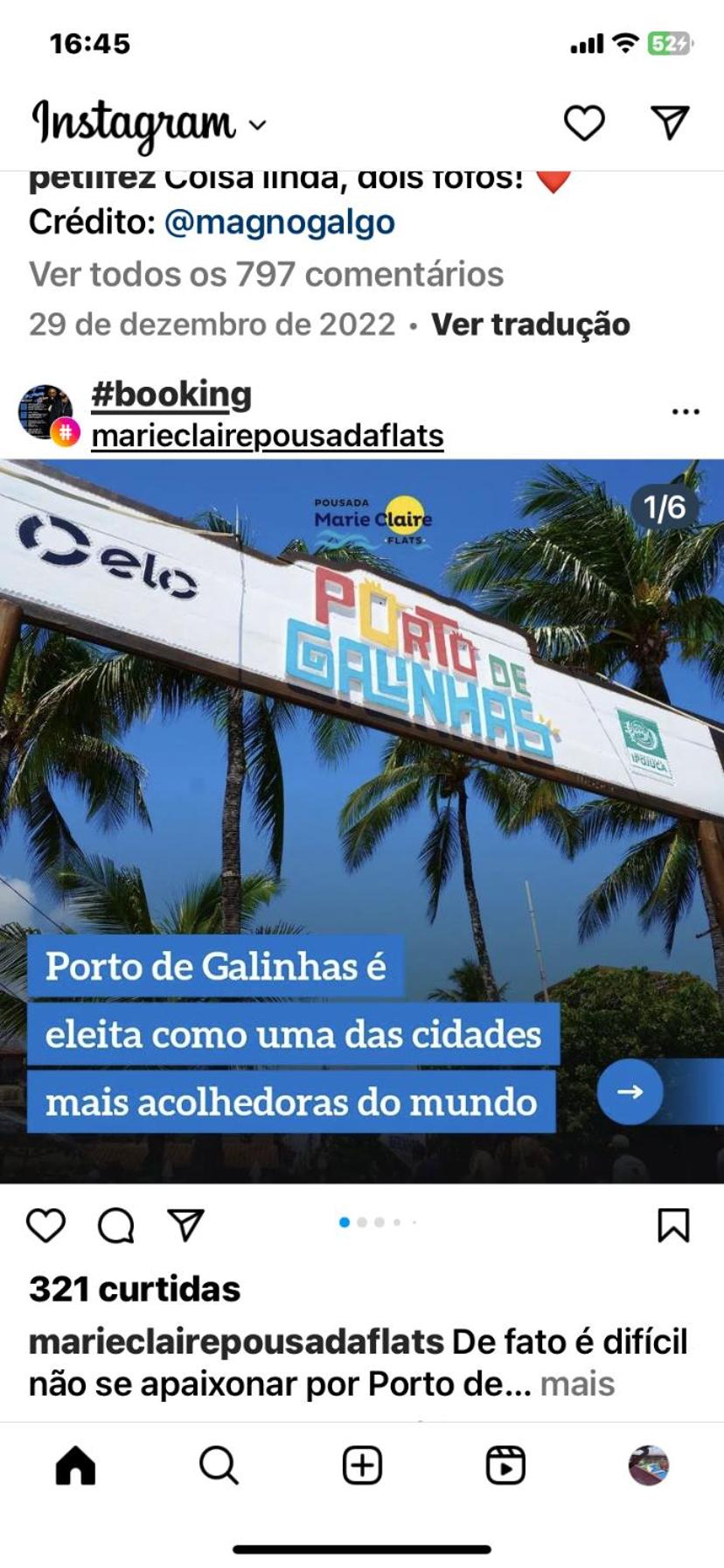Share the marieclairepousadaflats post

tap(185, 1225)
